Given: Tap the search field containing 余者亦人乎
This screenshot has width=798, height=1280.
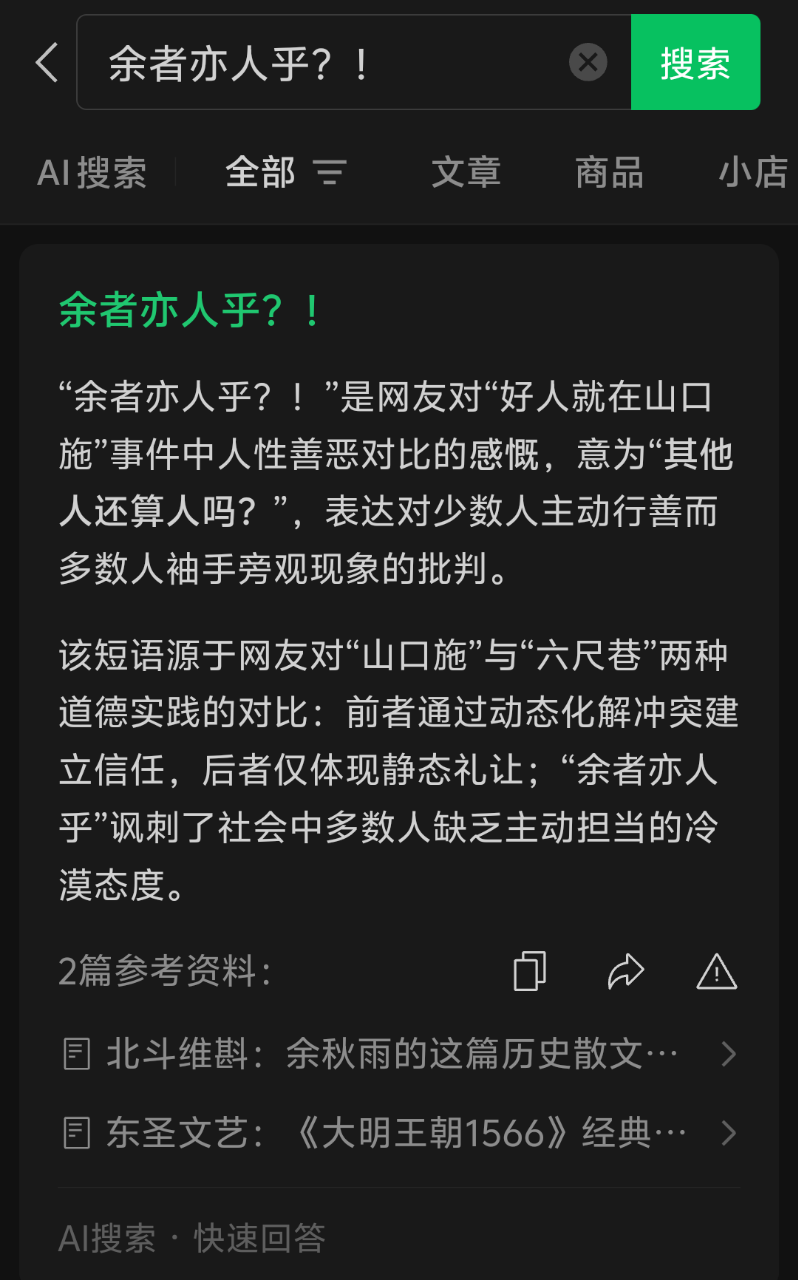Looking at the screenshot, I should pyautogui.click(x=330, y=63).
